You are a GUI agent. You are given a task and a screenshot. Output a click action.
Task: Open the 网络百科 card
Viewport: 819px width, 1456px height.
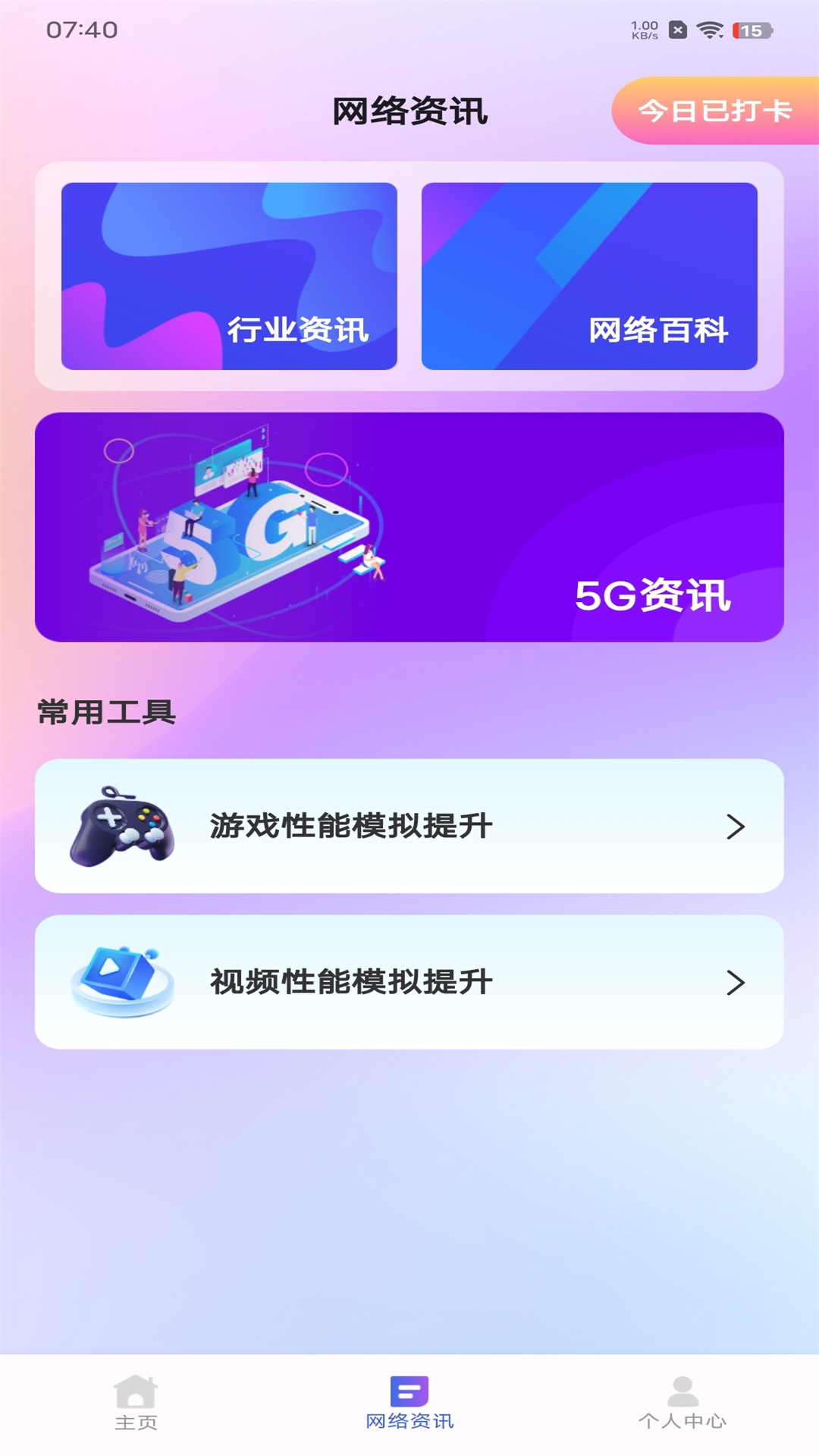[x=589, y=276]
